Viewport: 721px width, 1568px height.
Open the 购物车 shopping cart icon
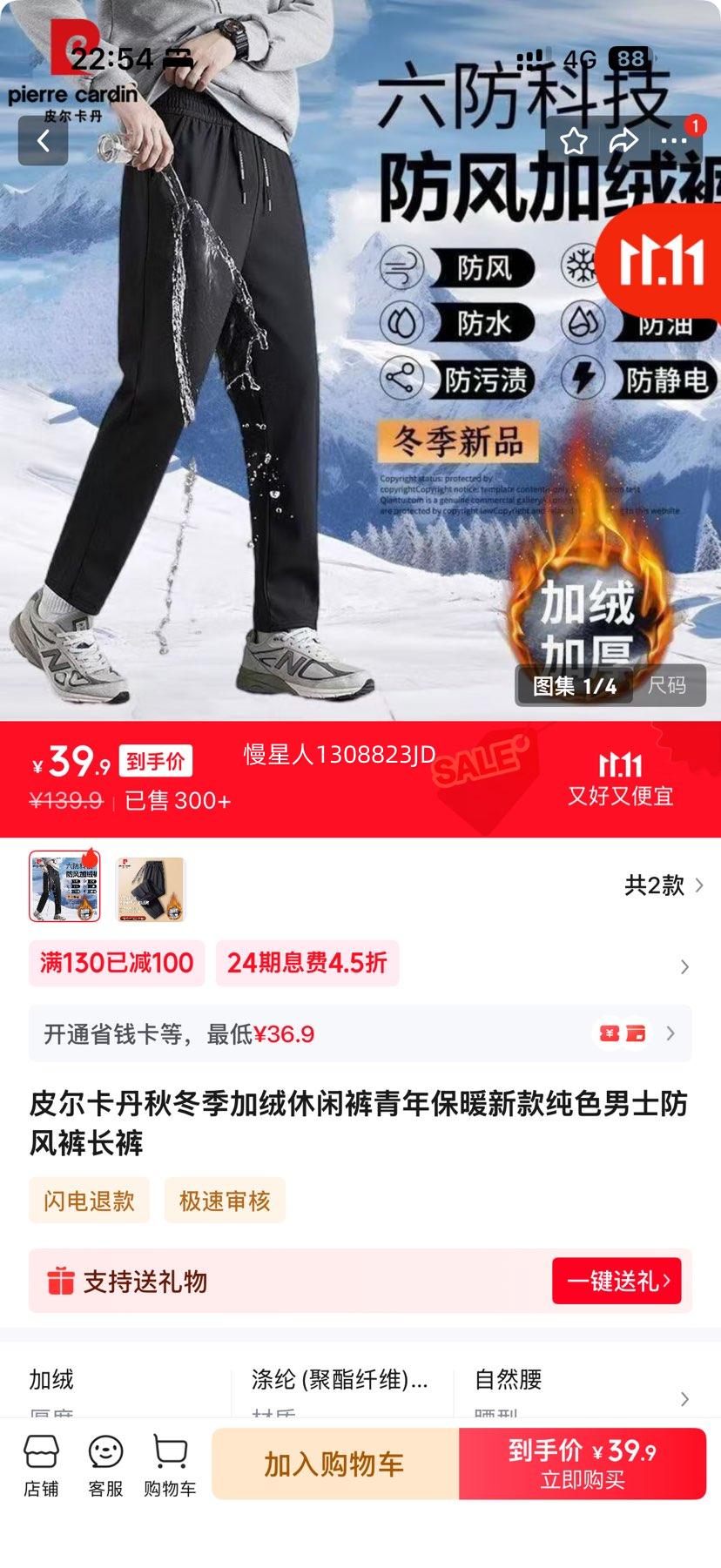pos(168,1464)
